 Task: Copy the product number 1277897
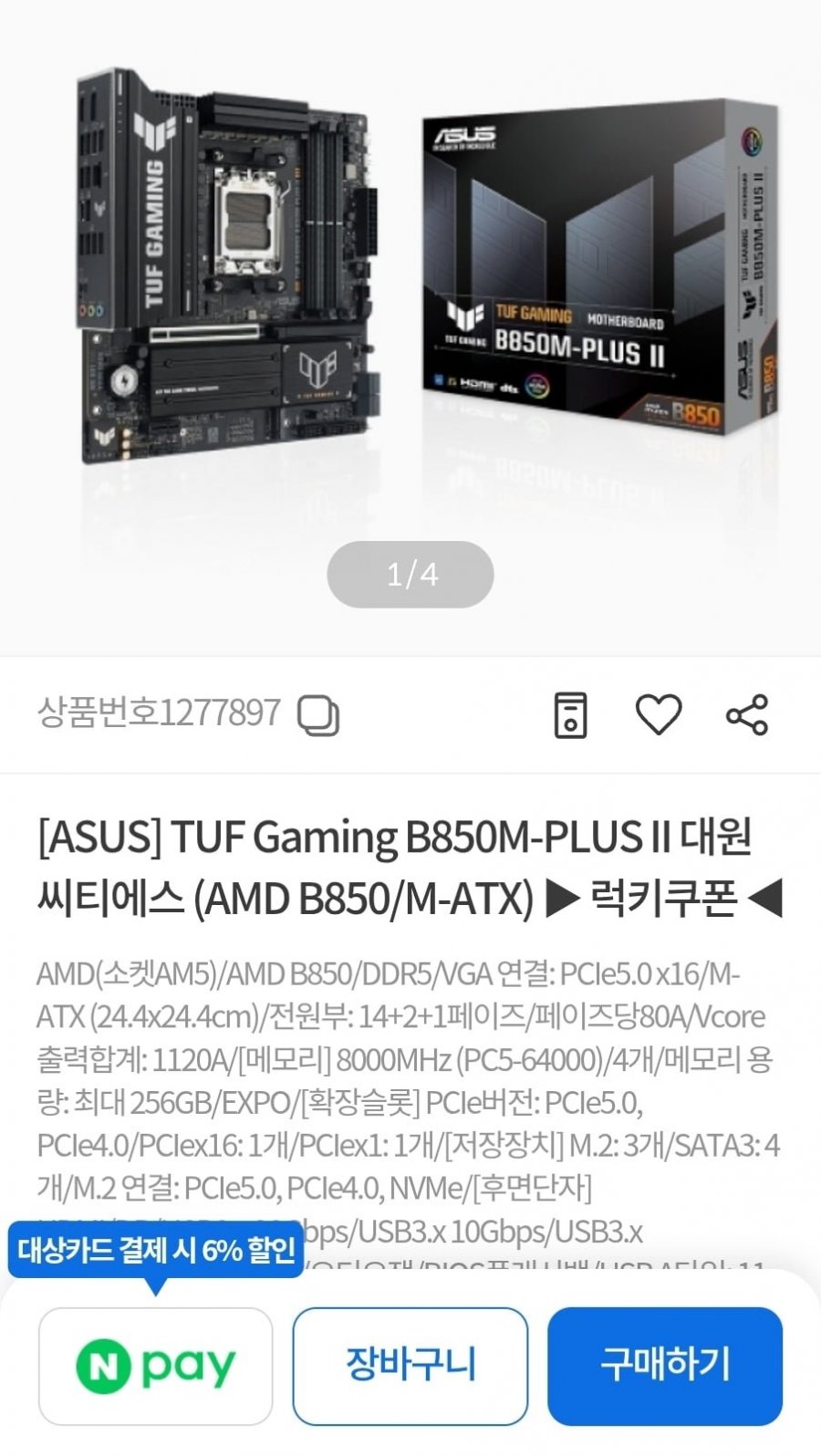click(x=318, y=715)
